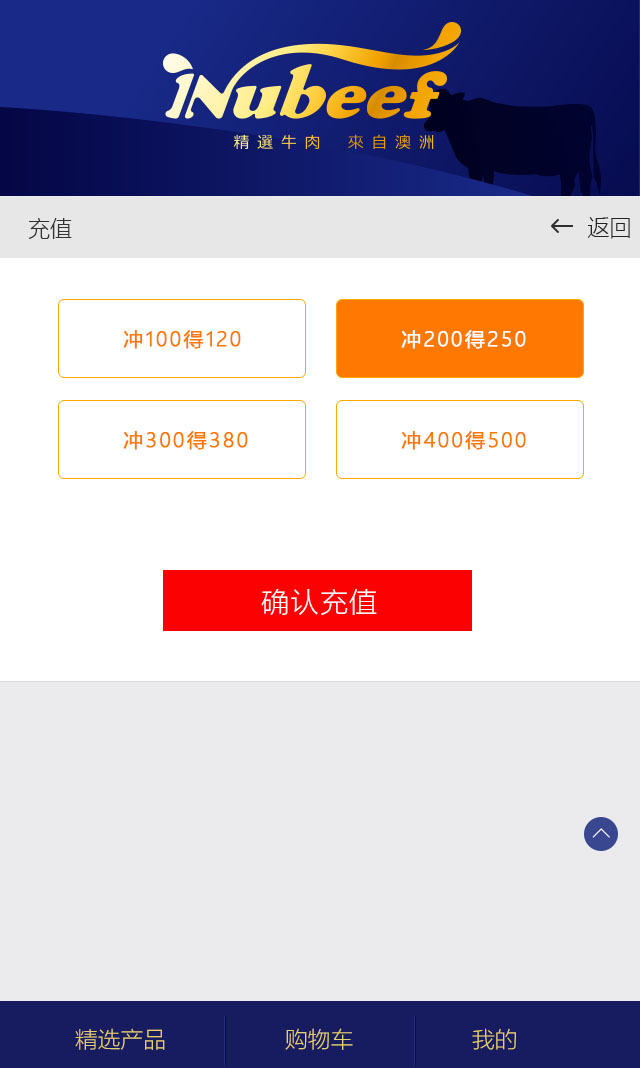
Task: Go back using the 返回 arrow
Action: coord(591,228)
